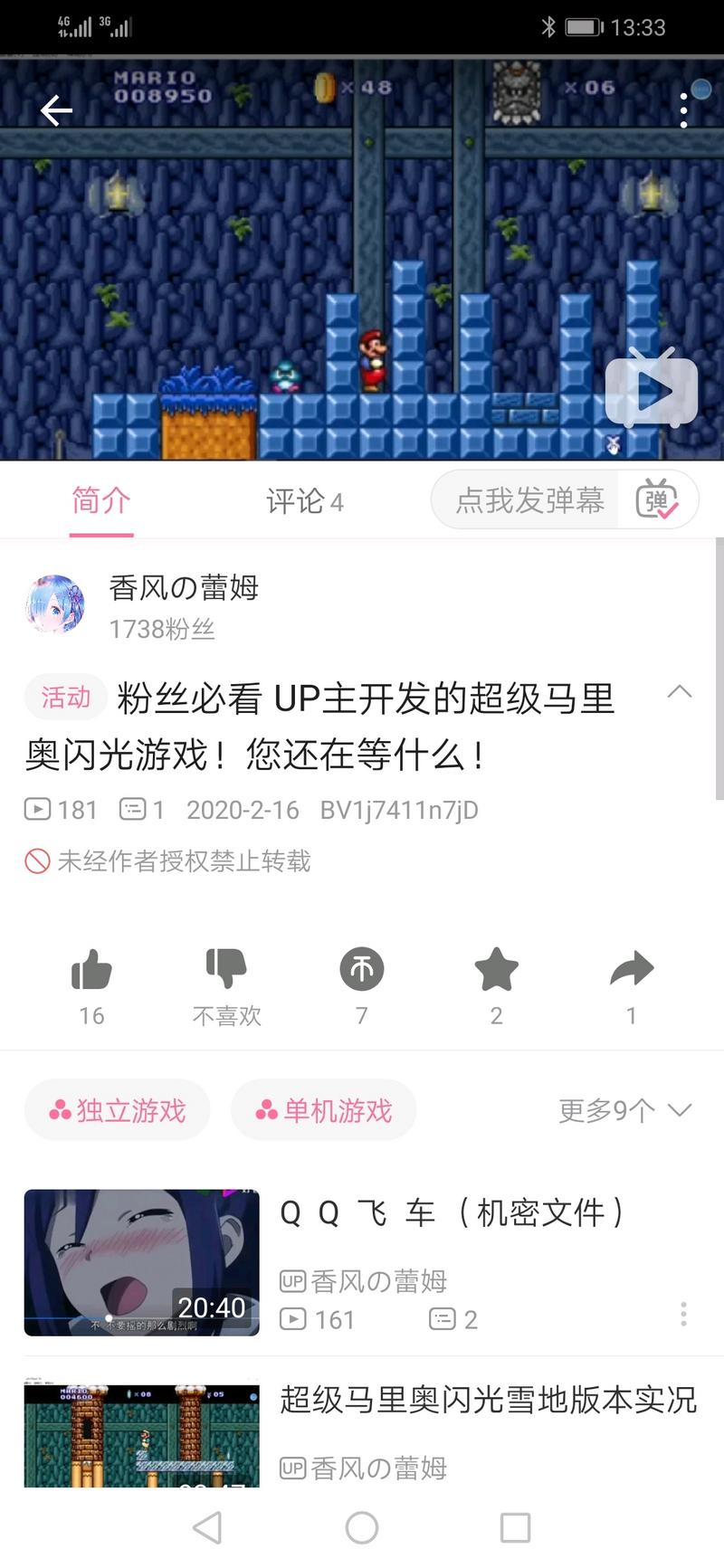Give coins to this video
Image resolution: width=724 pixels, height=1568 pixels.
[361, 970]
